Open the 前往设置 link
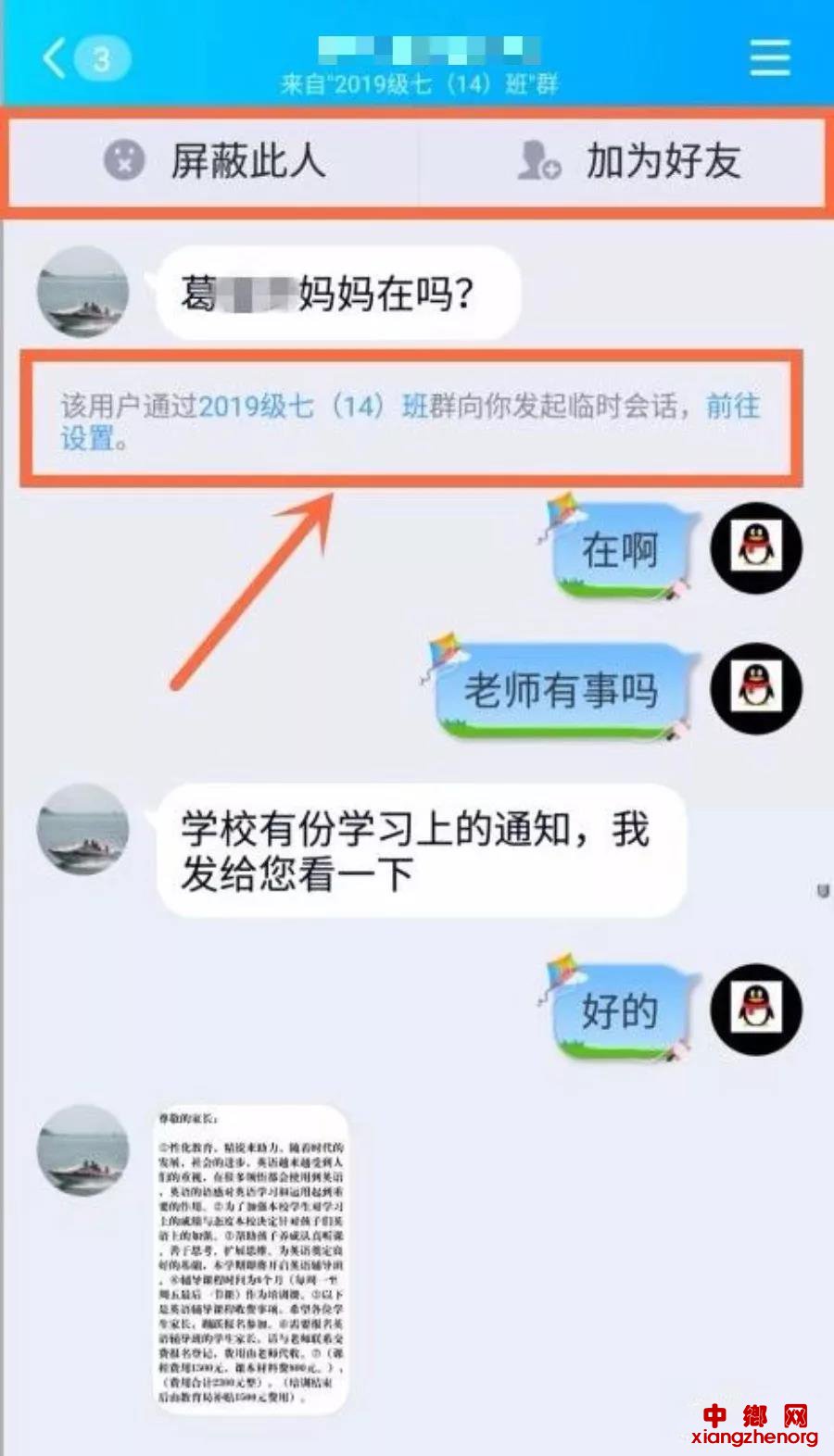Viewport: 834px width, 1456px height. click(x=732, y=406)
